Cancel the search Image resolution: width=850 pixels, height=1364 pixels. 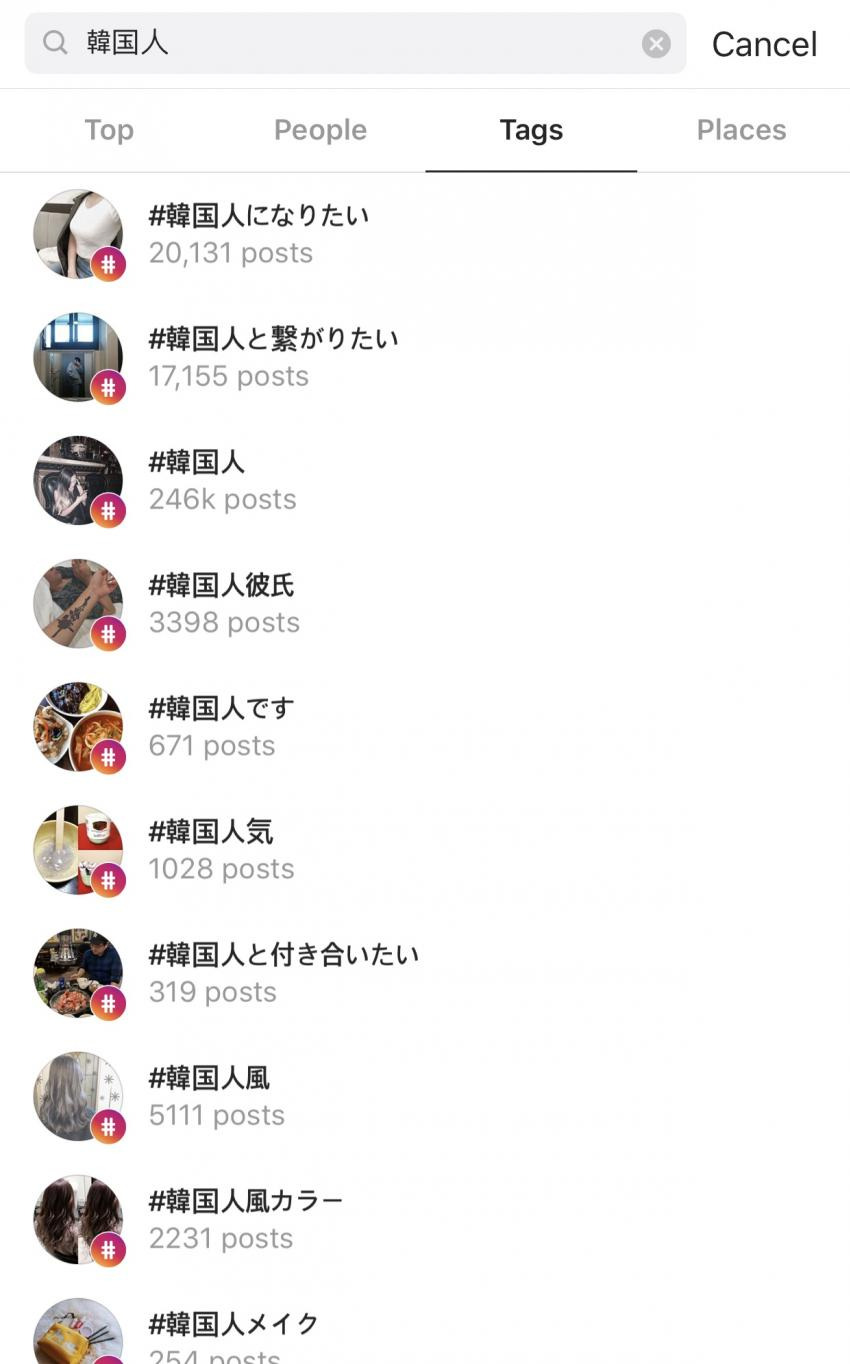point(764,44)
